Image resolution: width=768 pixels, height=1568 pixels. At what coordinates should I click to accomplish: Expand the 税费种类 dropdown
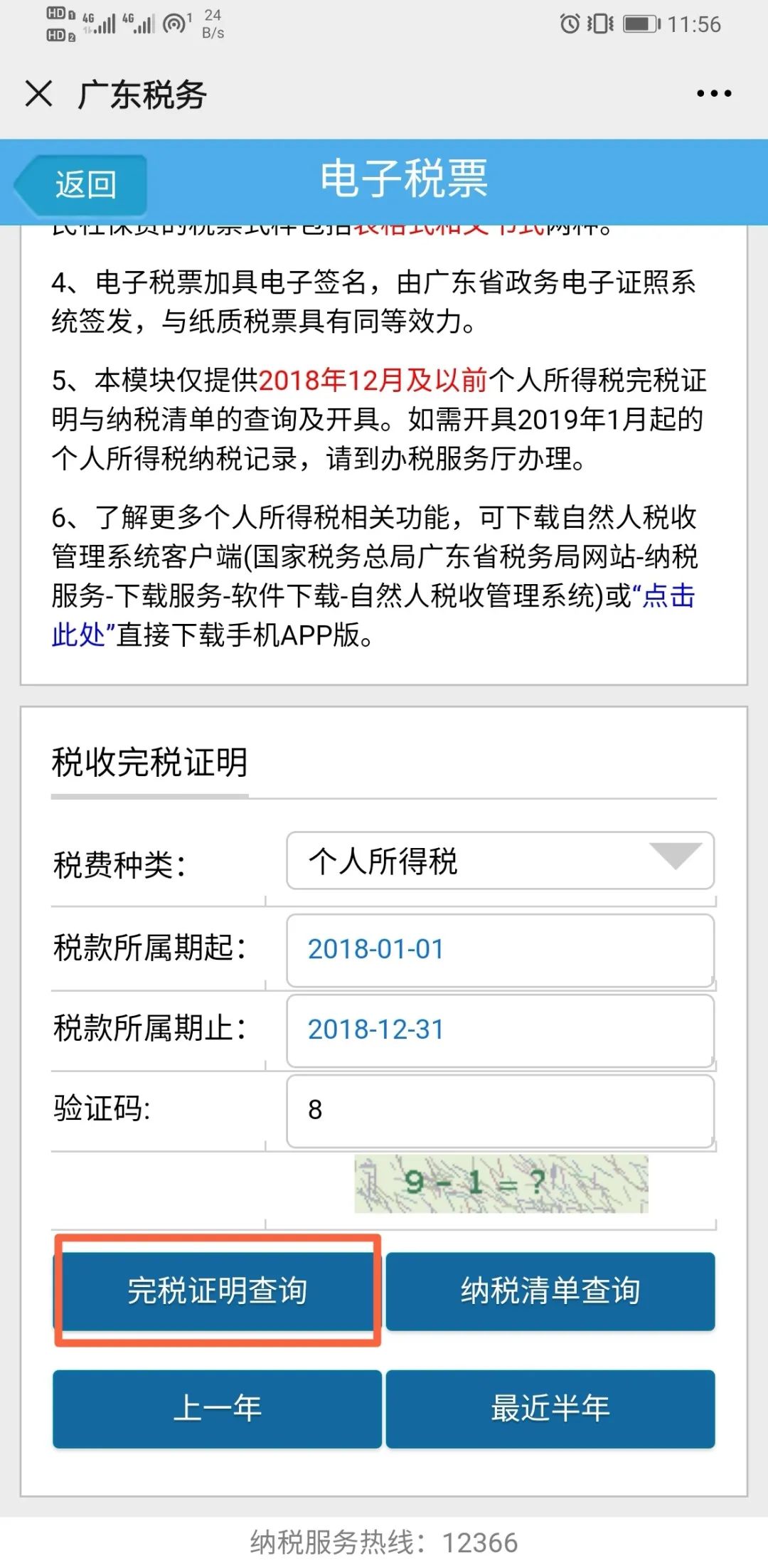click(x=500, y=861)
